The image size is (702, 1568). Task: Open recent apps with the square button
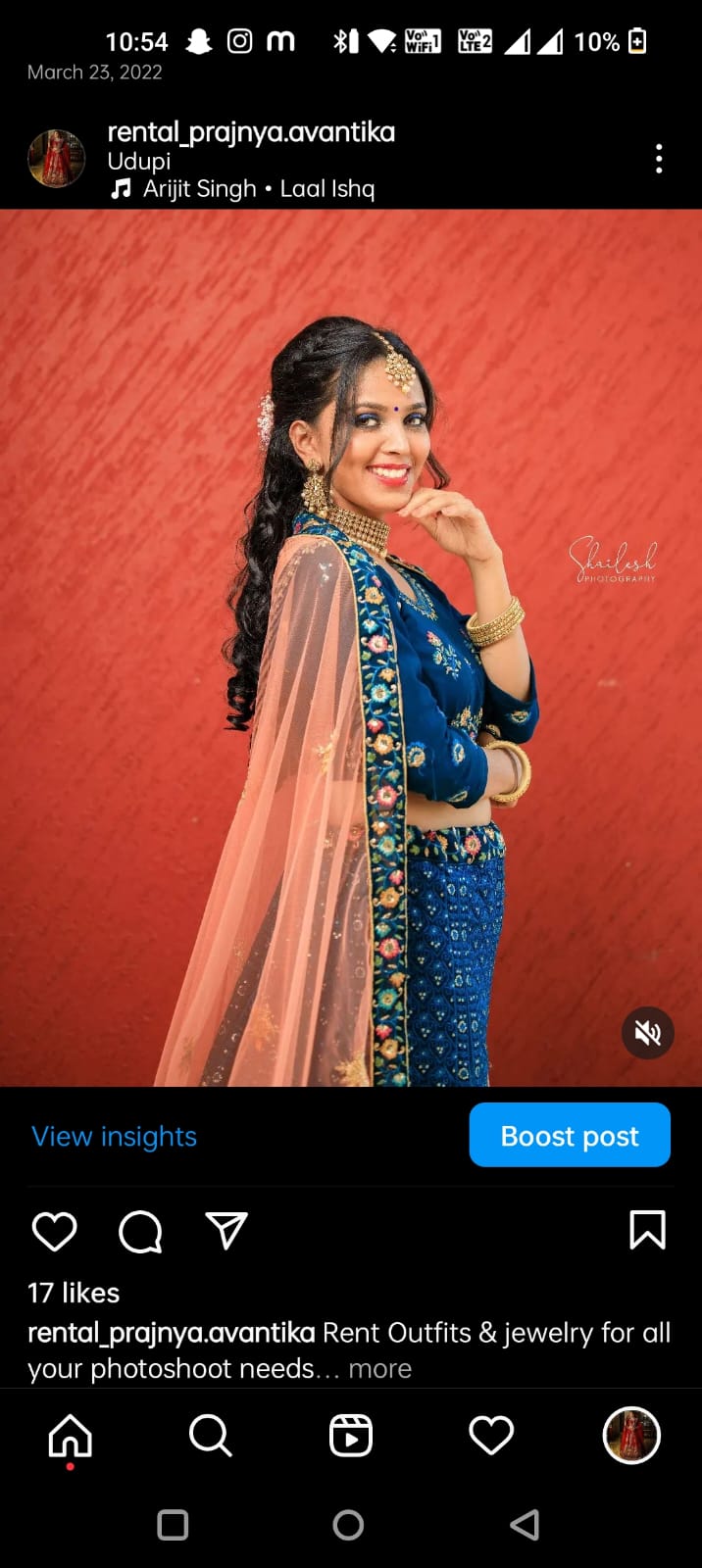[x=174, y=1525]
